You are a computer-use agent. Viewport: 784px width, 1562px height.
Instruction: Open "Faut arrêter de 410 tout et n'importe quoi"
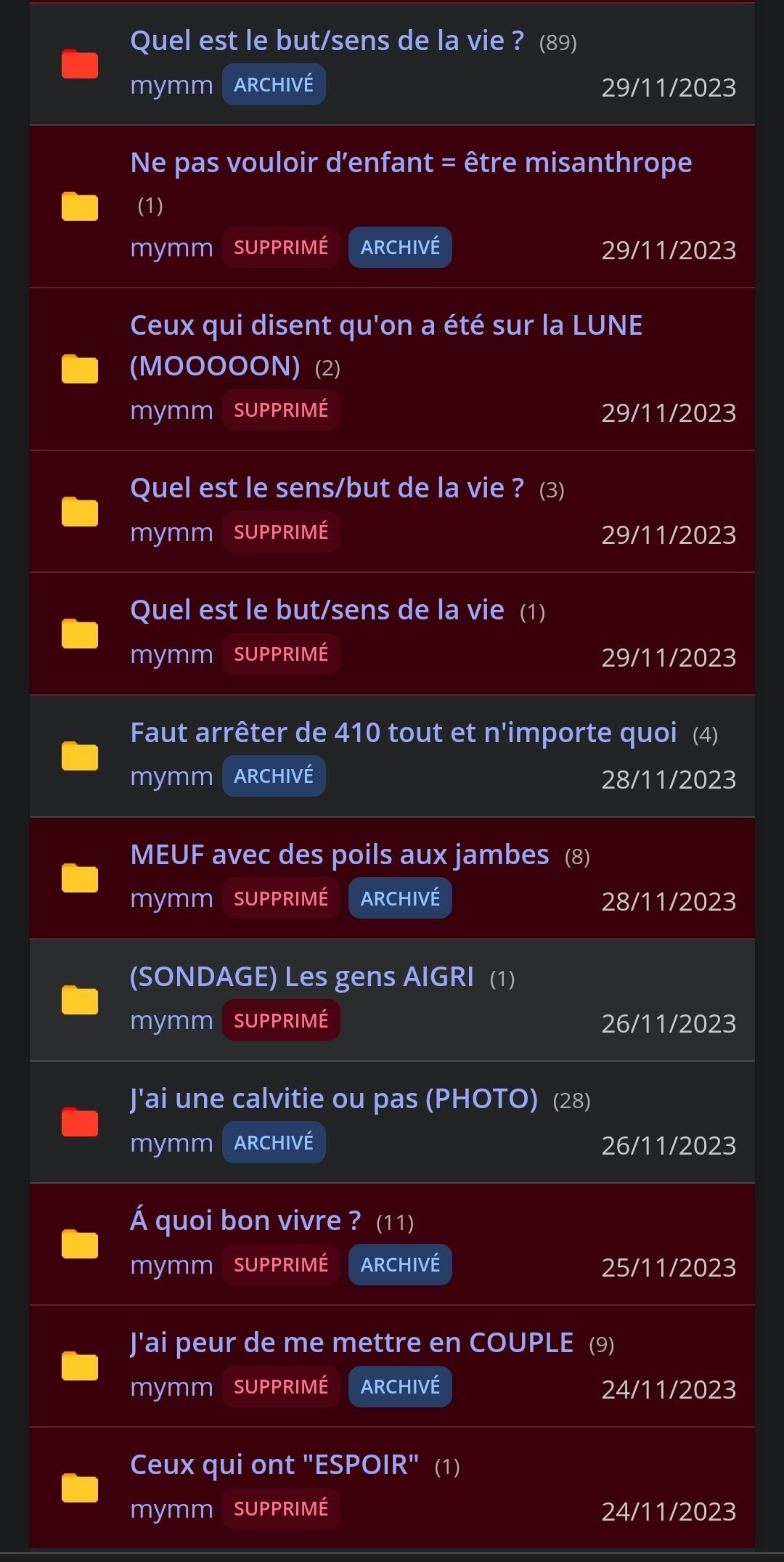pos(404,733)
